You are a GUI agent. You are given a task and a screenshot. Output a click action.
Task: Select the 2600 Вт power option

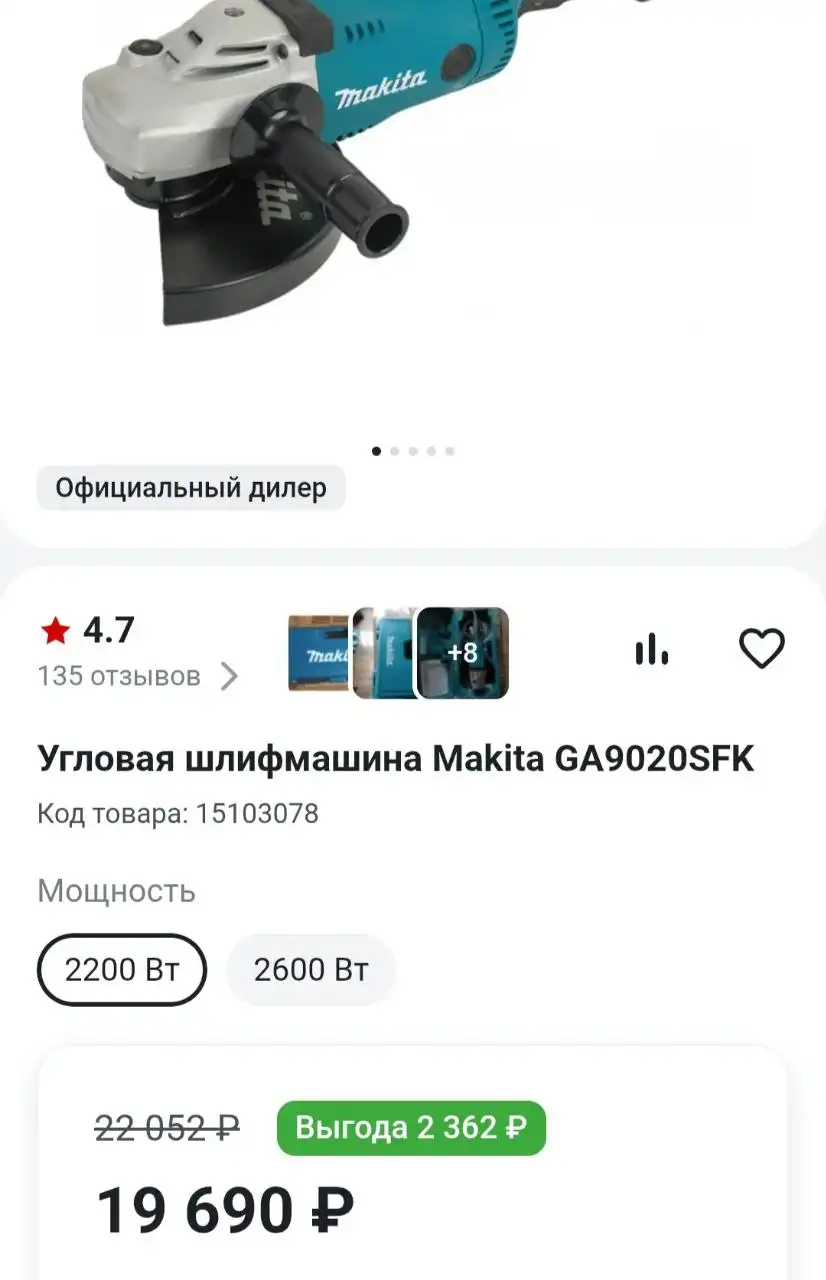311,969
